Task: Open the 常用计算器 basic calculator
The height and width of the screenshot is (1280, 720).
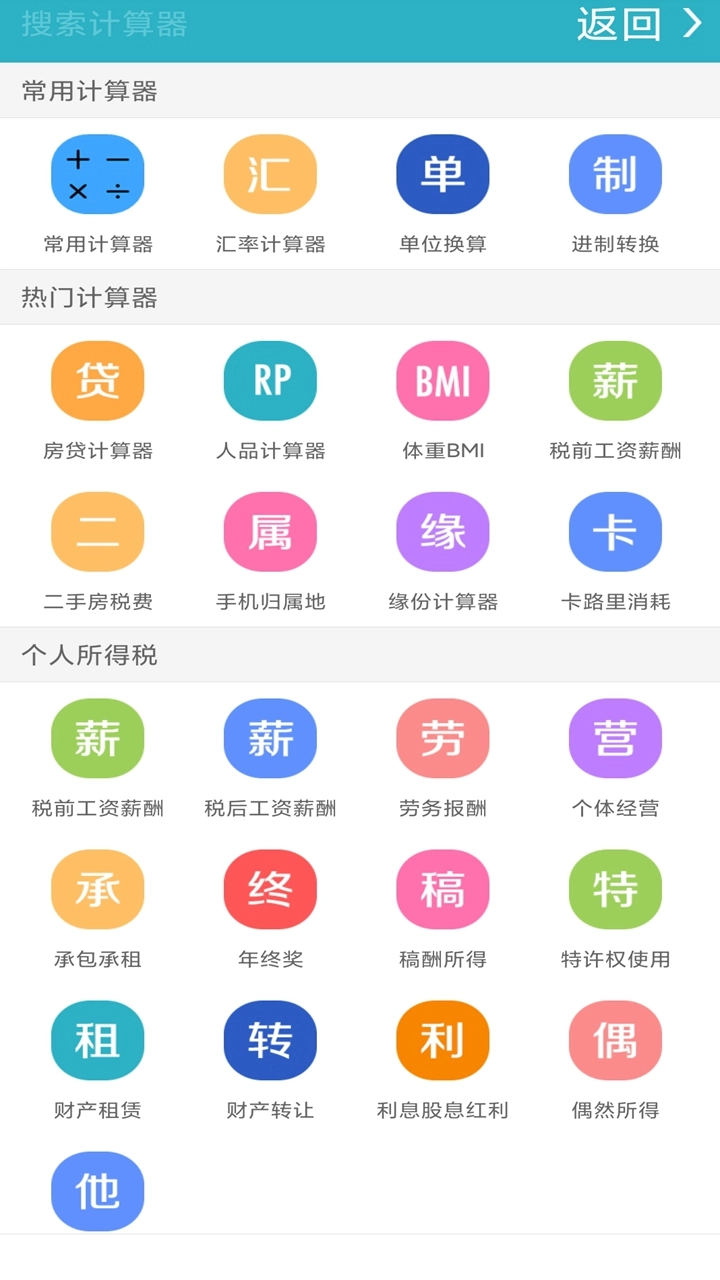Action: point(97,173)
